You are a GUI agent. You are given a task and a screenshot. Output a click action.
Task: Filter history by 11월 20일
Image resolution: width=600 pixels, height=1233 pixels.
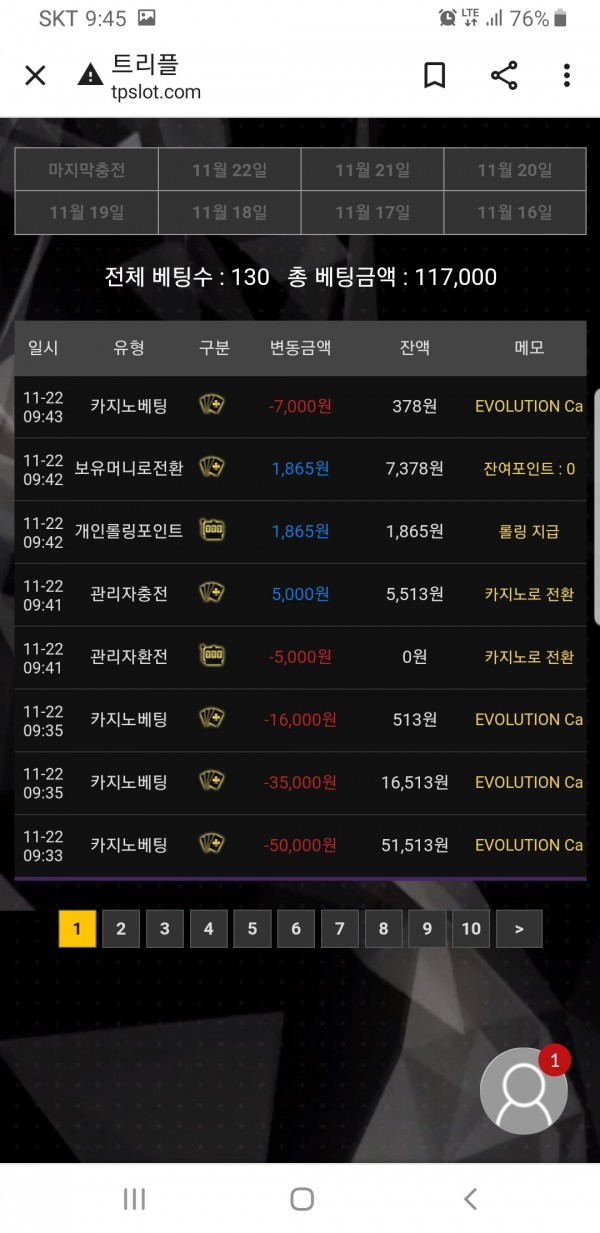(x=514, y=170)
